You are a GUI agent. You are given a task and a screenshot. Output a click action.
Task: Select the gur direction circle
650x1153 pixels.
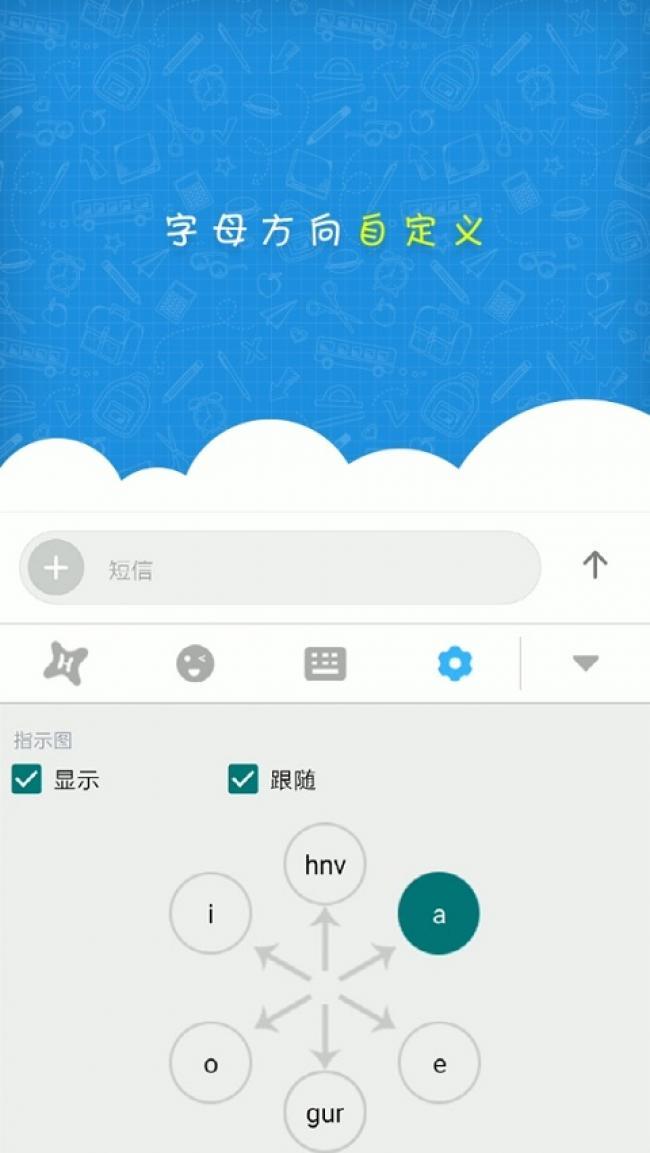pos(325,1113)
